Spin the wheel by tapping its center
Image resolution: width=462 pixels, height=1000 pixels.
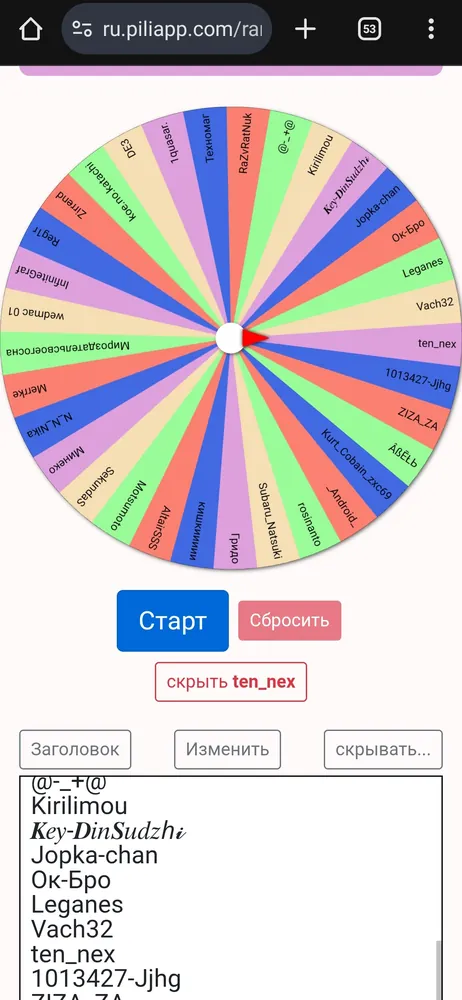[230, 338]
